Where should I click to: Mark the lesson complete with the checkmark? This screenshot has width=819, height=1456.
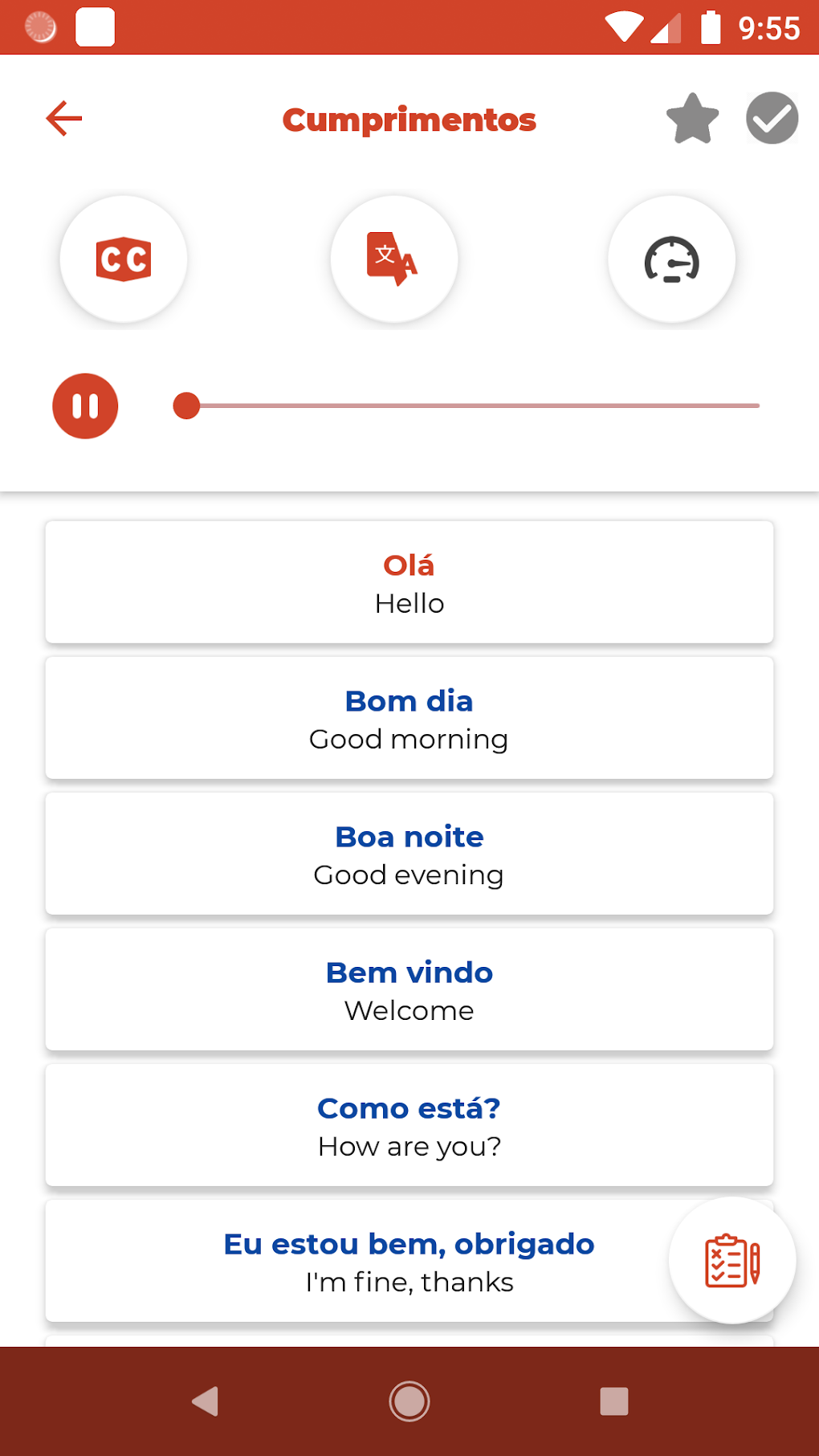click(x=771, y=118)
